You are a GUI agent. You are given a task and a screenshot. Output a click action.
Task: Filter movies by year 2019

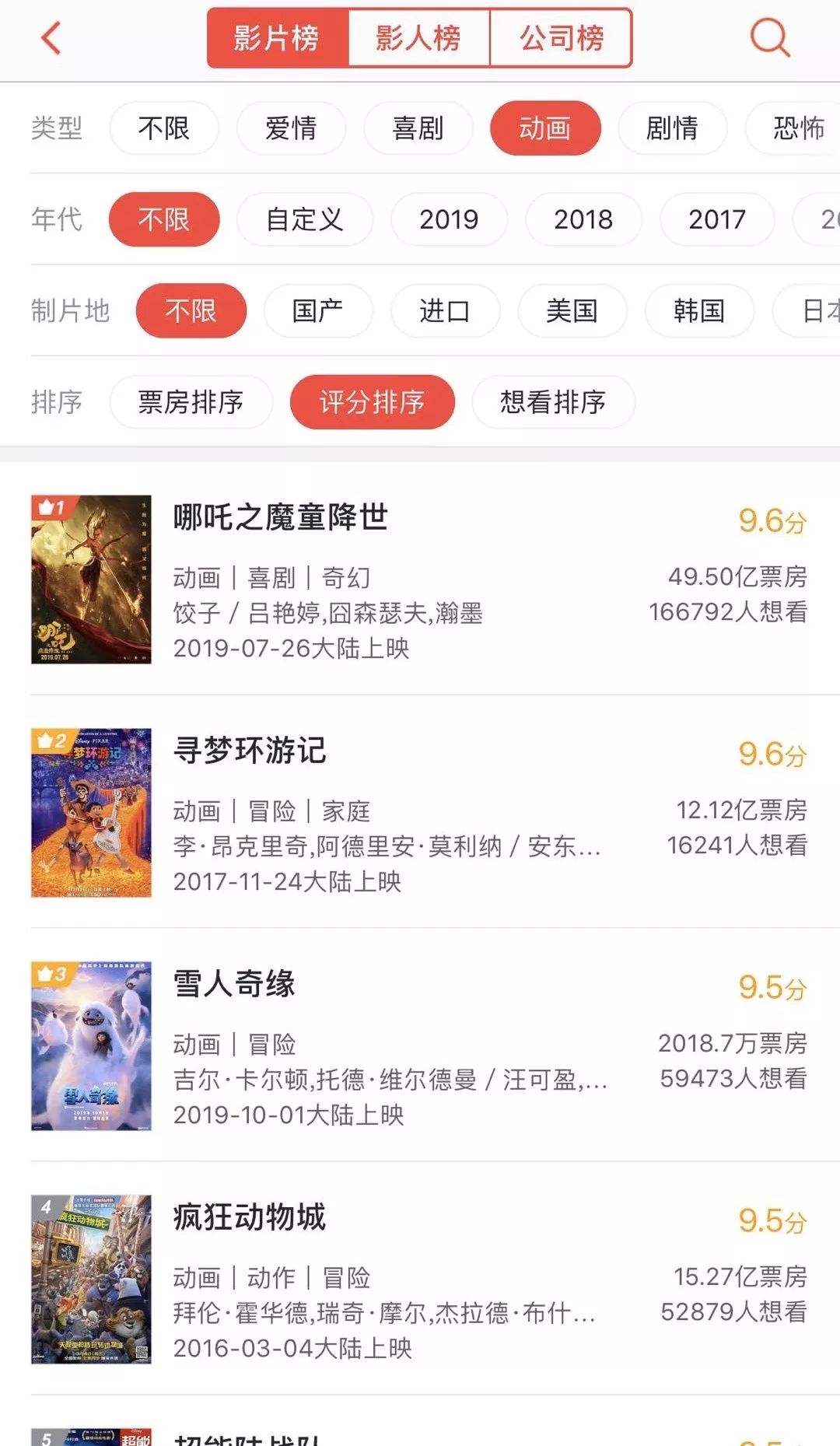(449, 219)
